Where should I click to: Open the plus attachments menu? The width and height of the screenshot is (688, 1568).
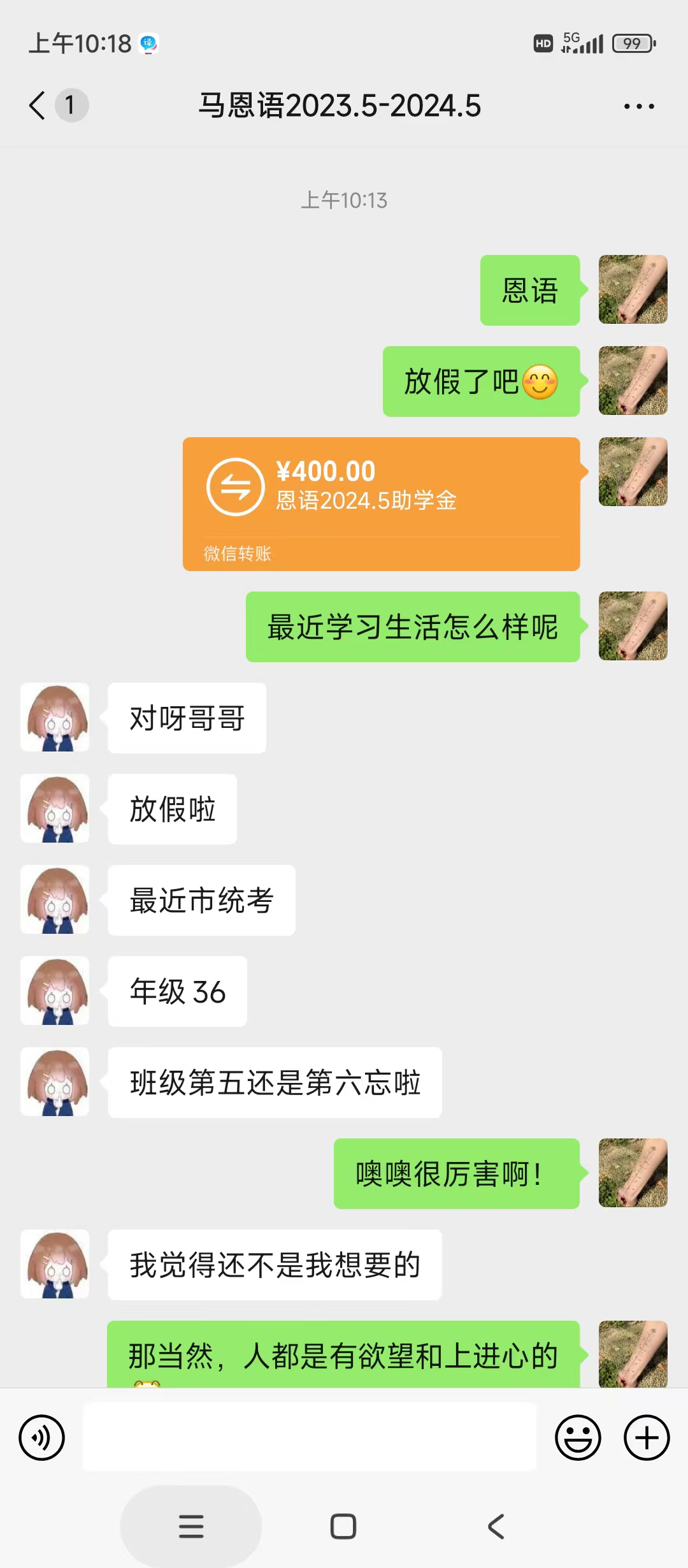[646, 1438]
